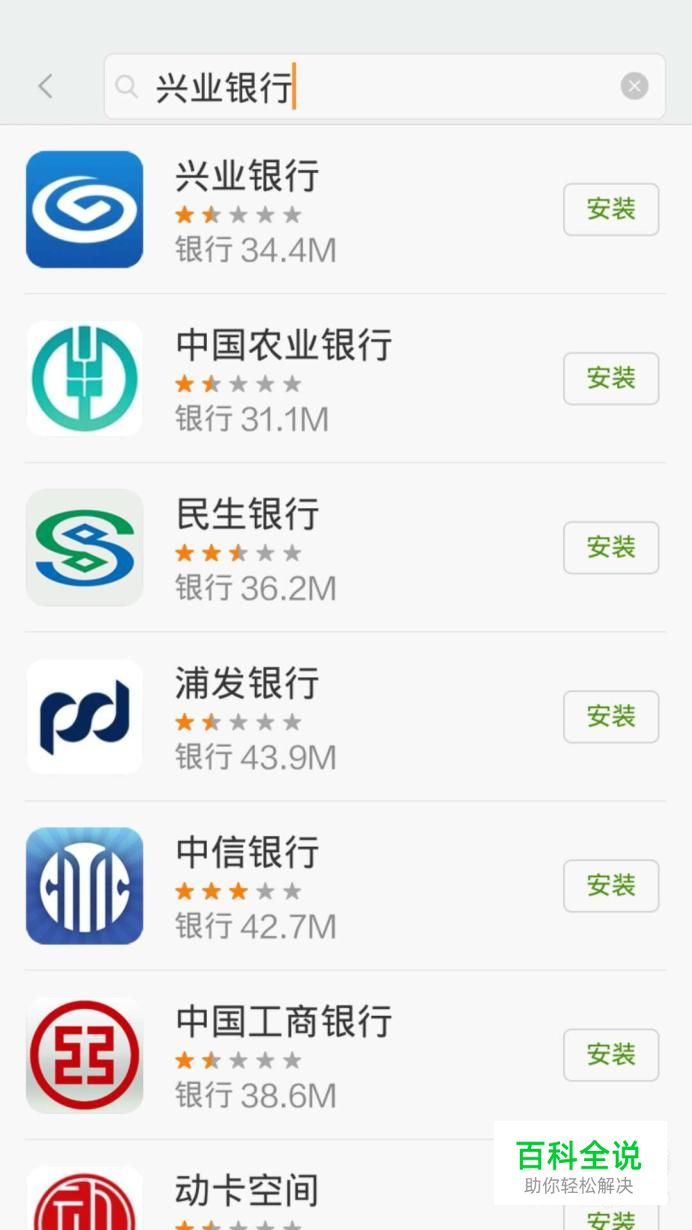Install the 中信银行 app

click(611, 885)
